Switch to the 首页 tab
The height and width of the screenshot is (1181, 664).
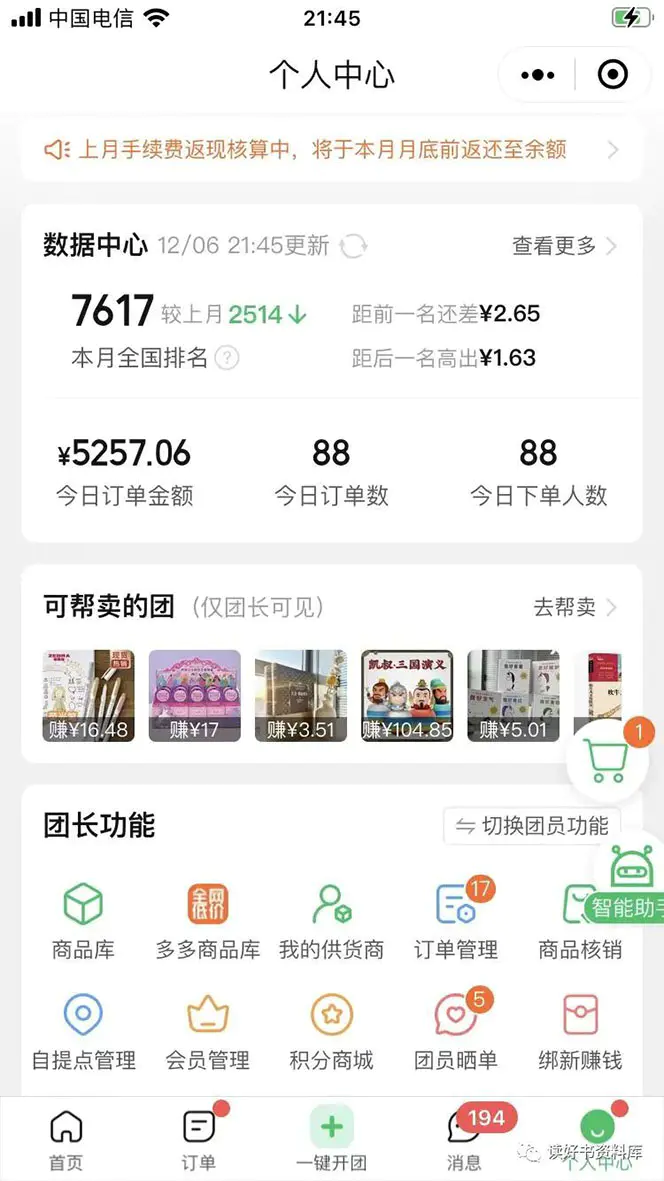coord(66,1140)
